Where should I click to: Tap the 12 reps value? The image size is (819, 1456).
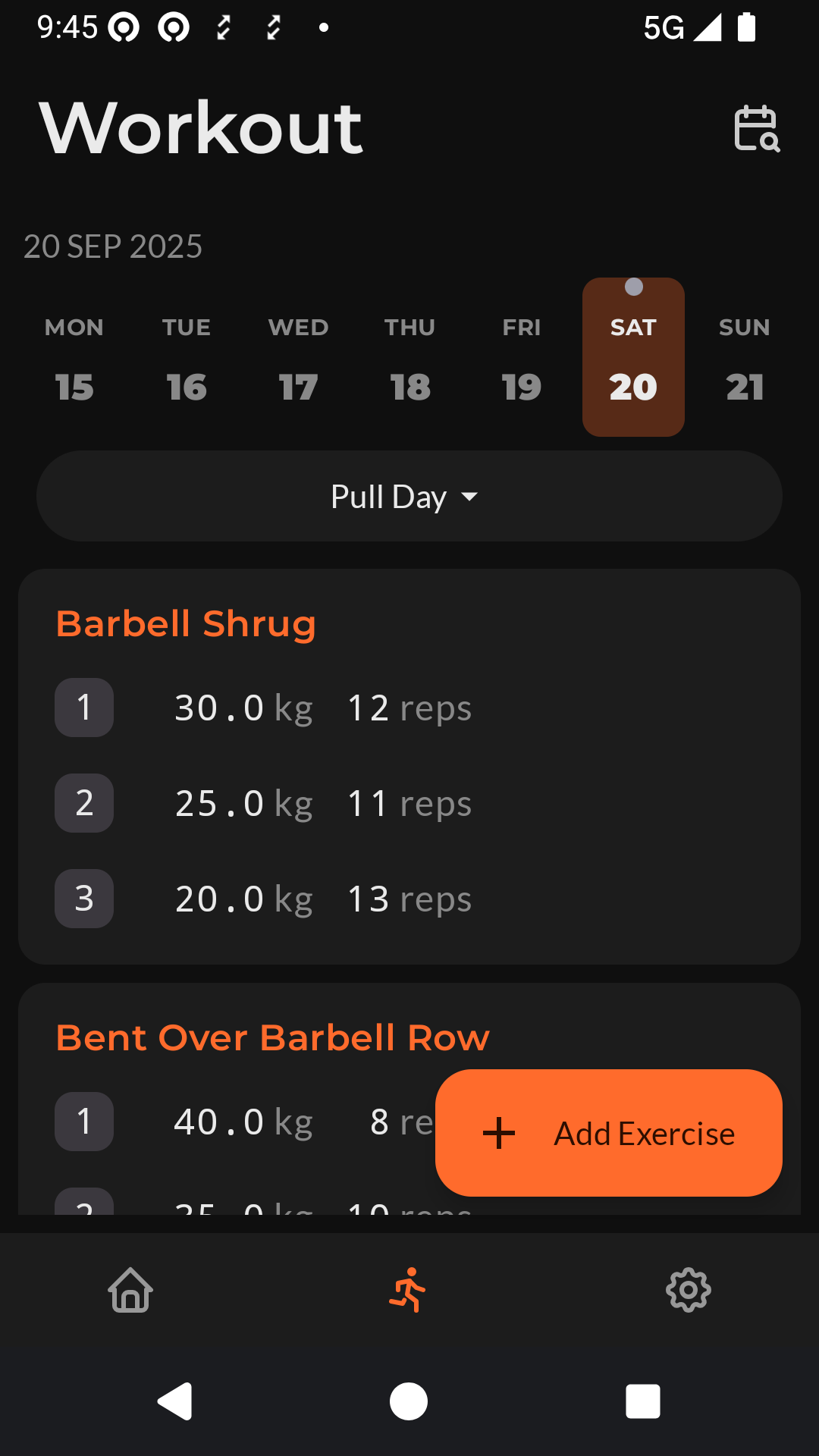click(409, 708)
